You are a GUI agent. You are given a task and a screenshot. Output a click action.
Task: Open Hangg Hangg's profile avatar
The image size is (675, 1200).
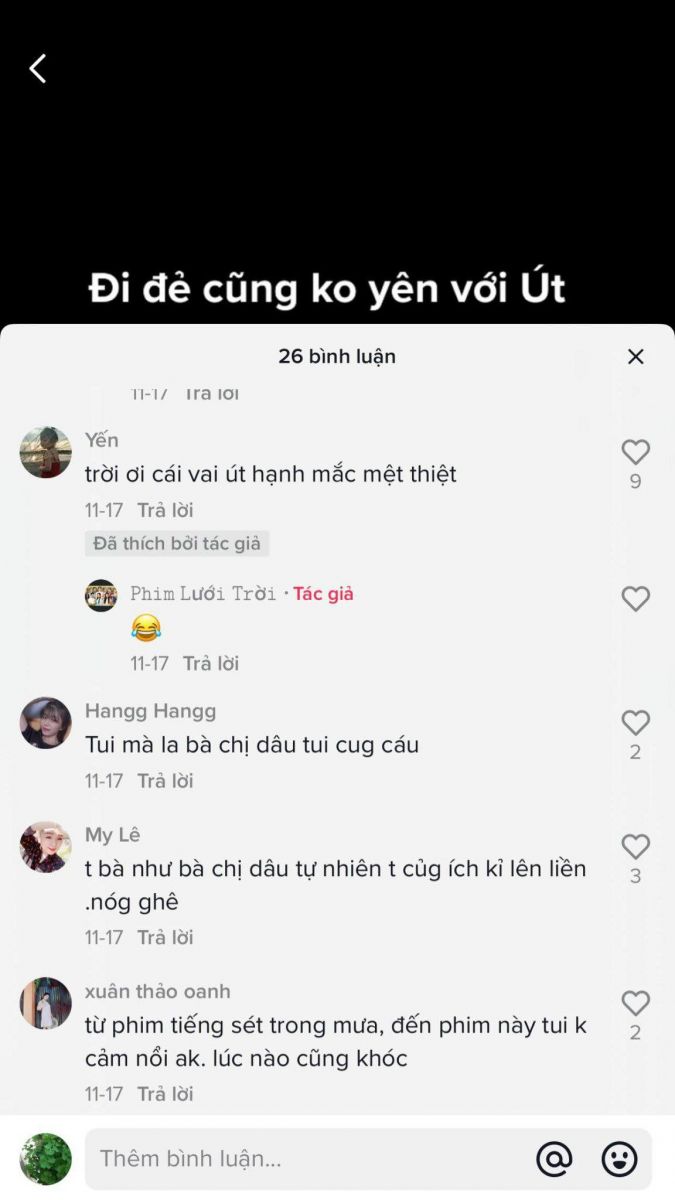(x=46, y=723)
